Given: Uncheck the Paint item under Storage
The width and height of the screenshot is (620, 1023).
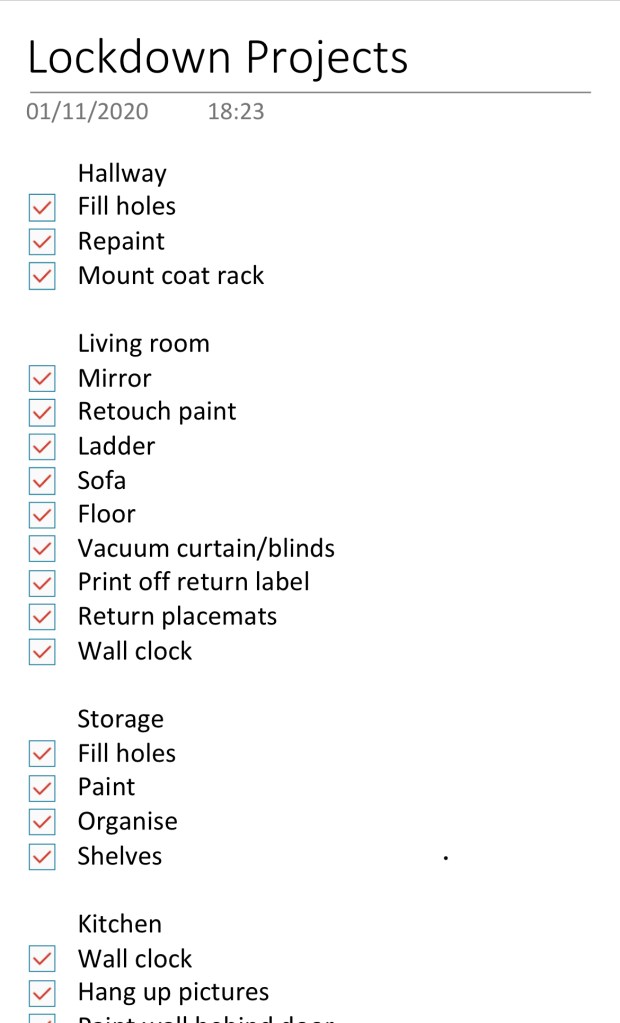Looking at the screenshot, I should pyautogui.click(x=42, y=788).
